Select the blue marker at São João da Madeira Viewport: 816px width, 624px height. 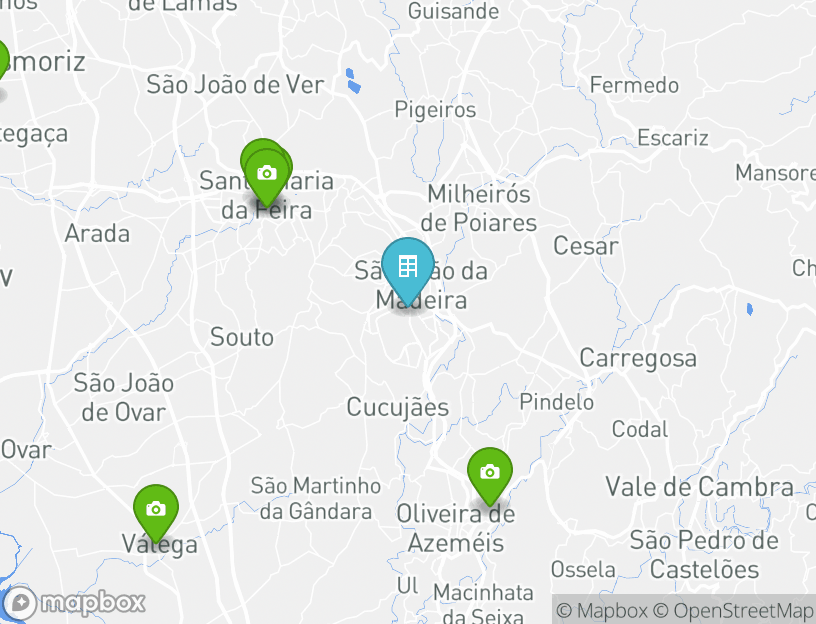[x=408, y=267]
